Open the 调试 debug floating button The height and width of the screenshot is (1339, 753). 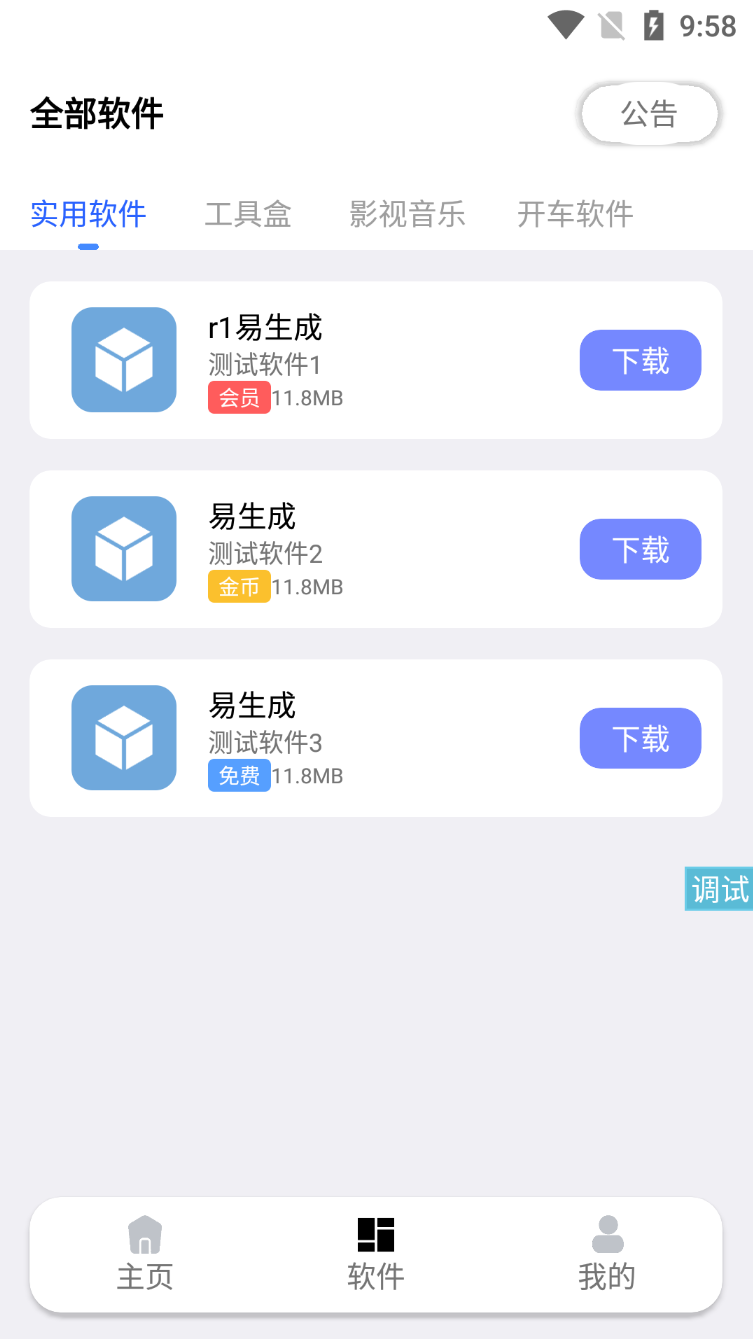[719, 889]
